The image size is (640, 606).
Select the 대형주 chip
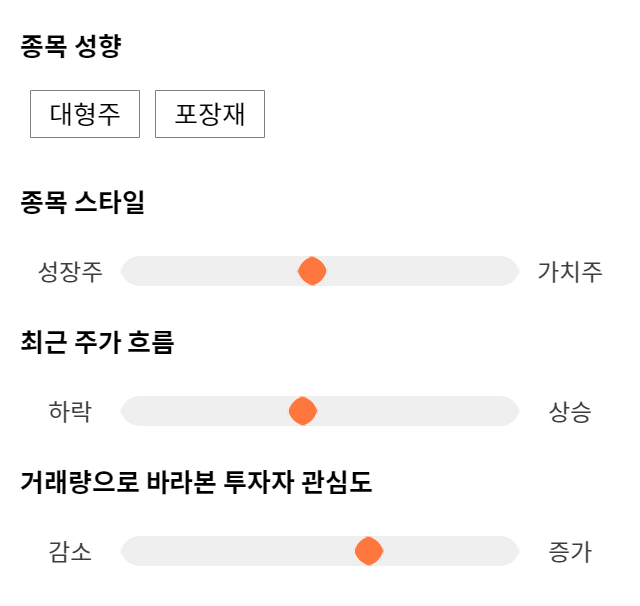coord(85,114)
